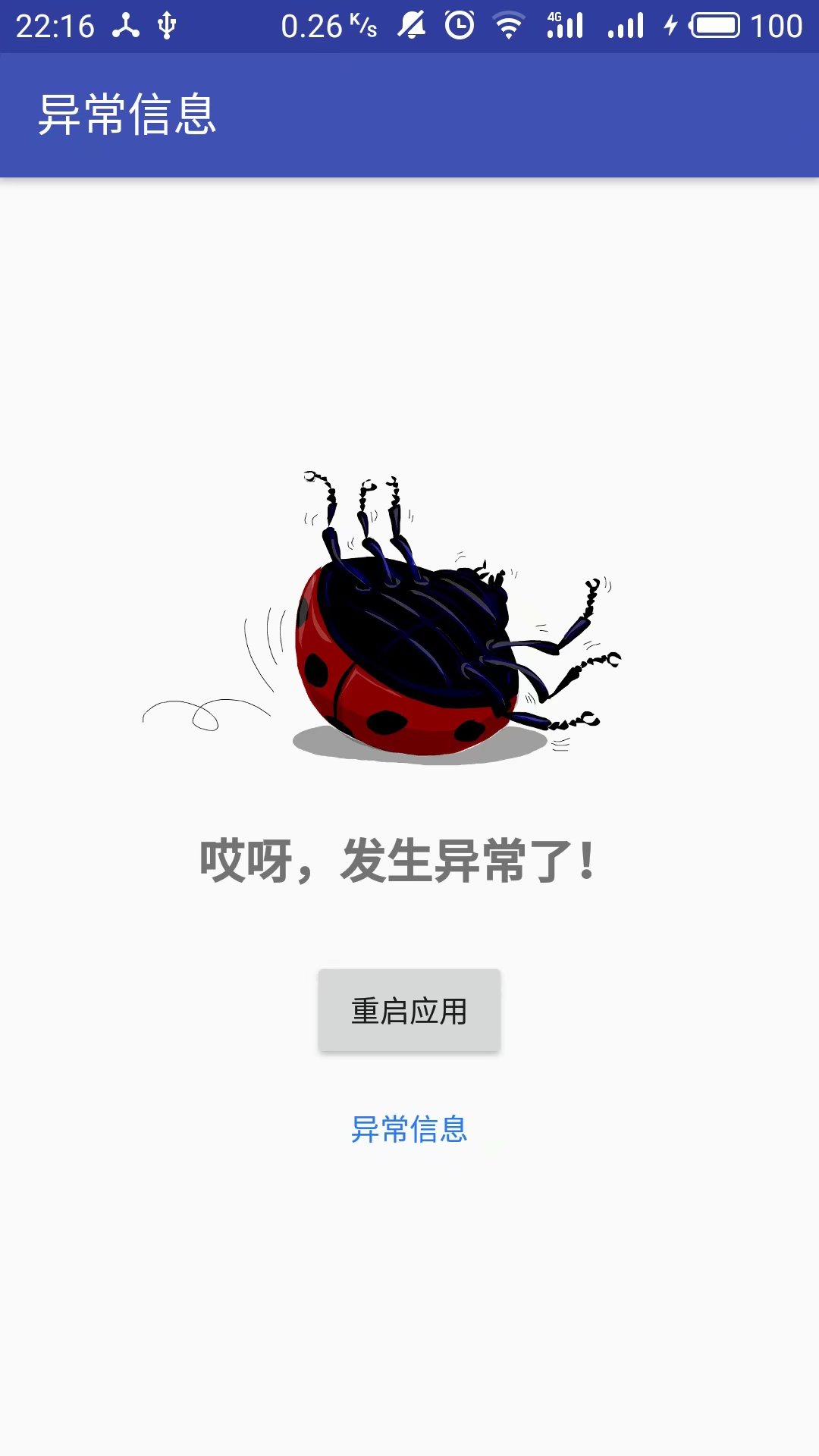
Task: Open the blue 异常信息 details link
Action: [x=409, y=1129]
